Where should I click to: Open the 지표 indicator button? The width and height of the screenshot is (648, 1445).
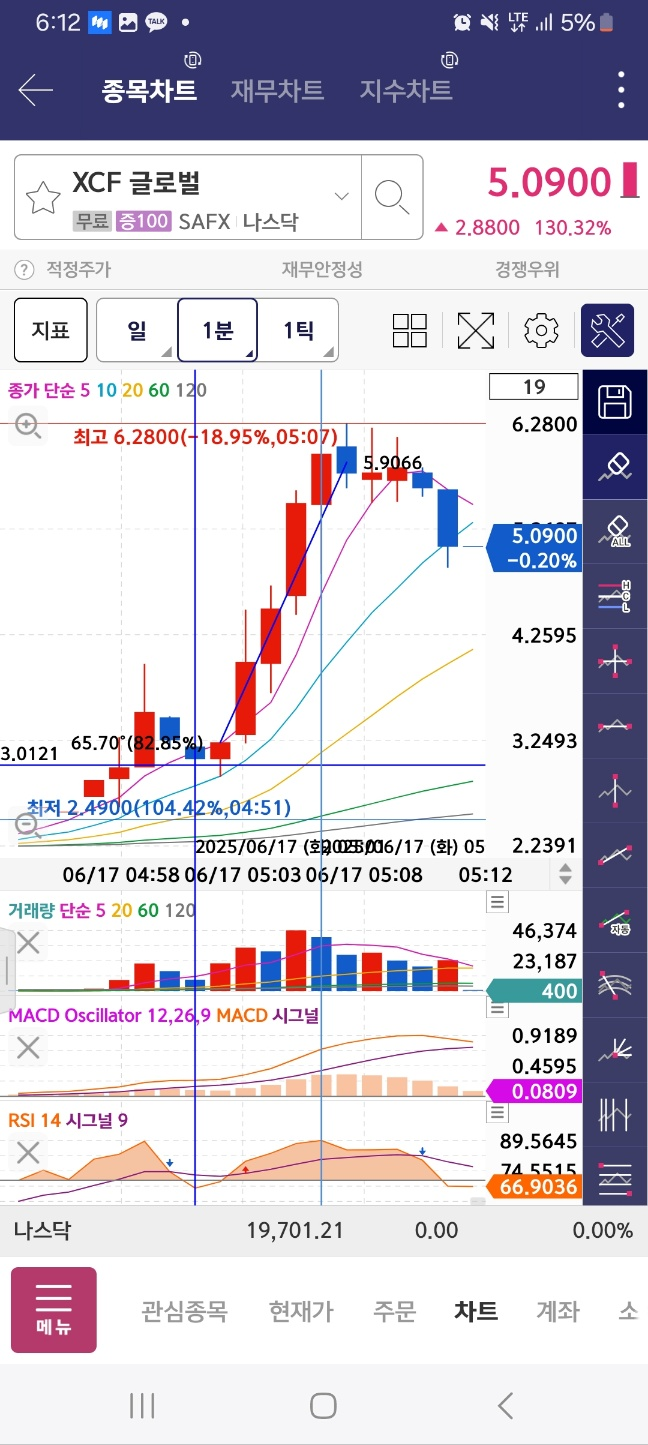point(50,329)
